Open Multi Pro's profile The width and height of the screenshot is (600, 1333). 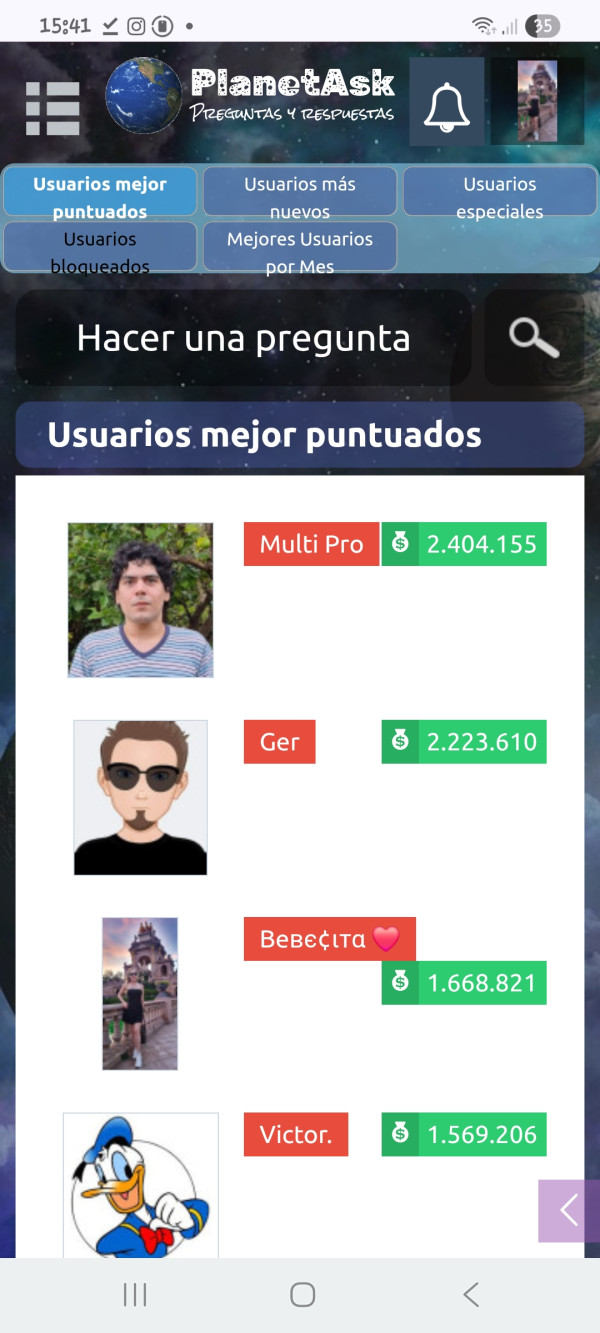click(x=311, y=544)
